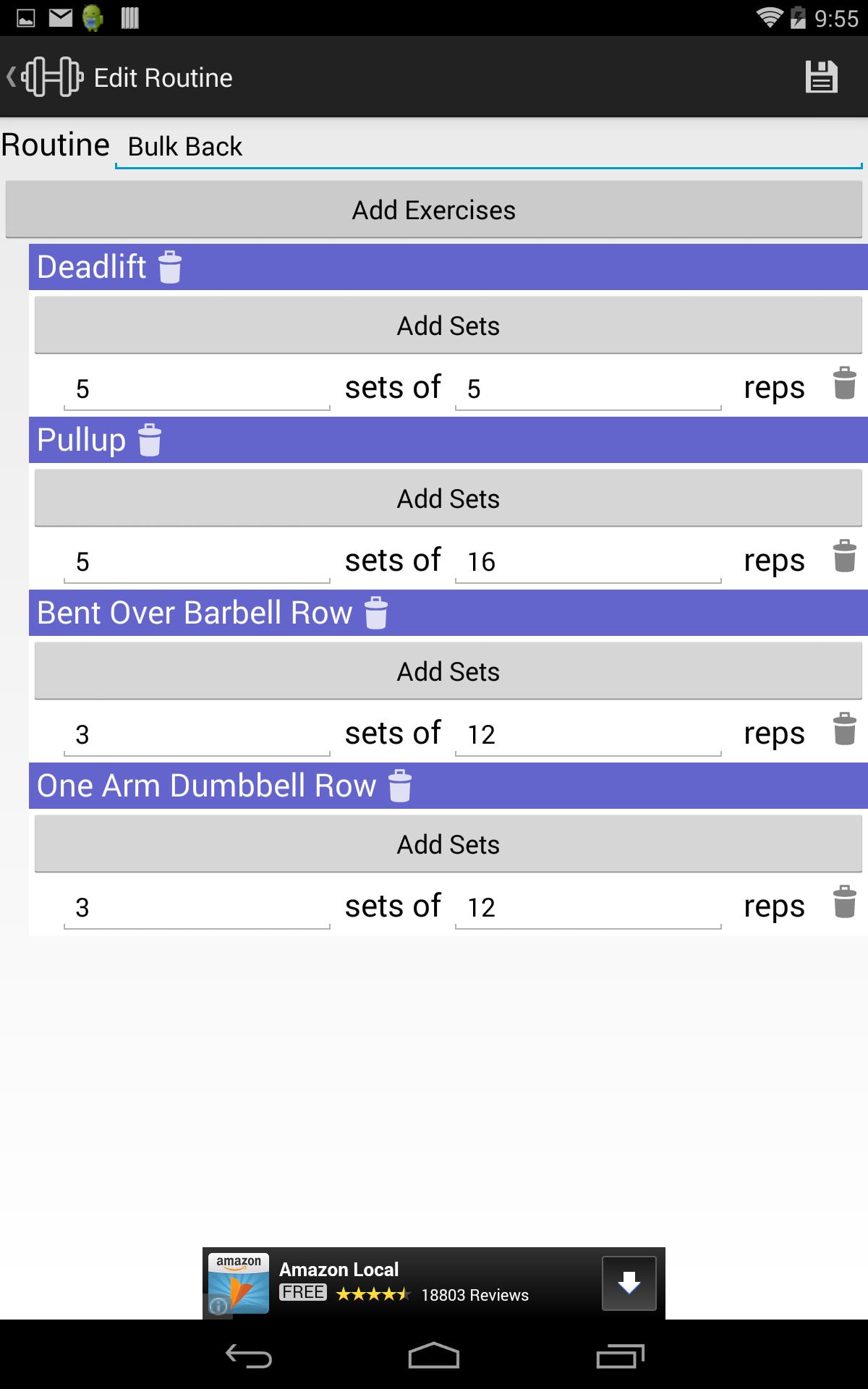Add Sets to One Arm Dumbbell Row
Screen dimensions: 868x1389
pos(448,844)
